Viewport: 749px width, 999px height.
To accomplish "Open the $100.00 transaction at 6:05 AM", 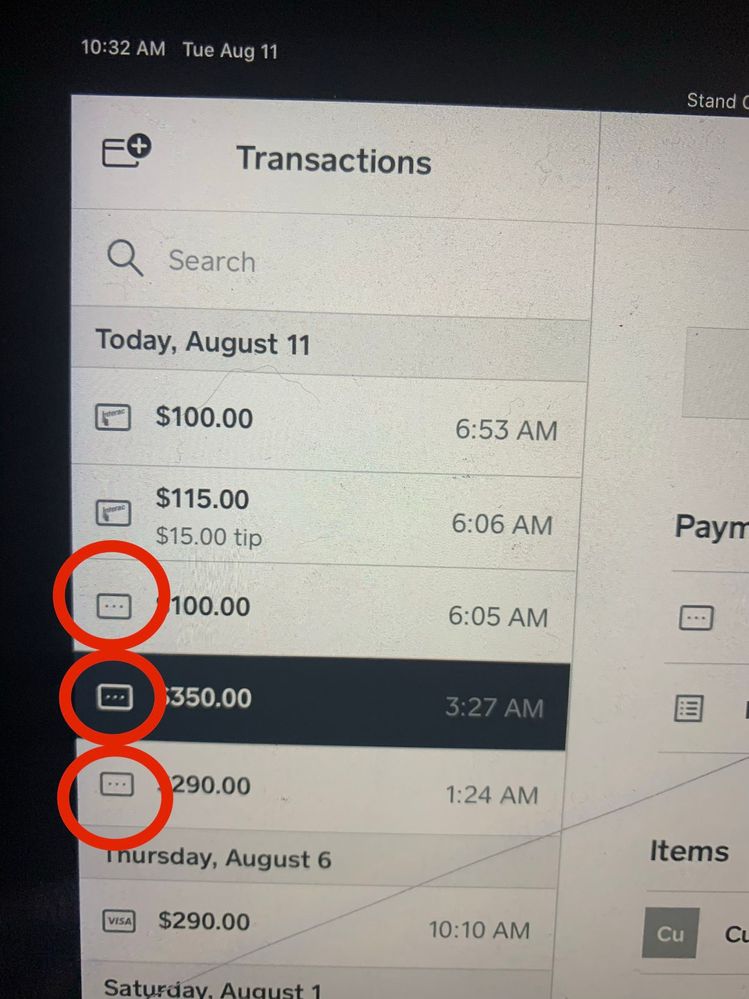I will (330, 610).
